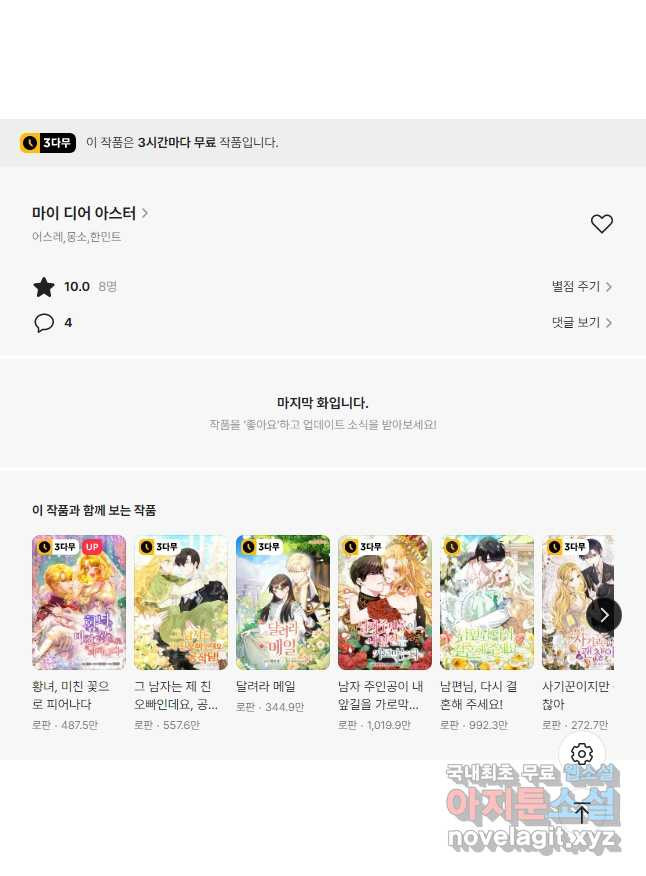This screenshot has width=646, height=876.
Task: Open viewer settings gear
Action: coord(582,754)
